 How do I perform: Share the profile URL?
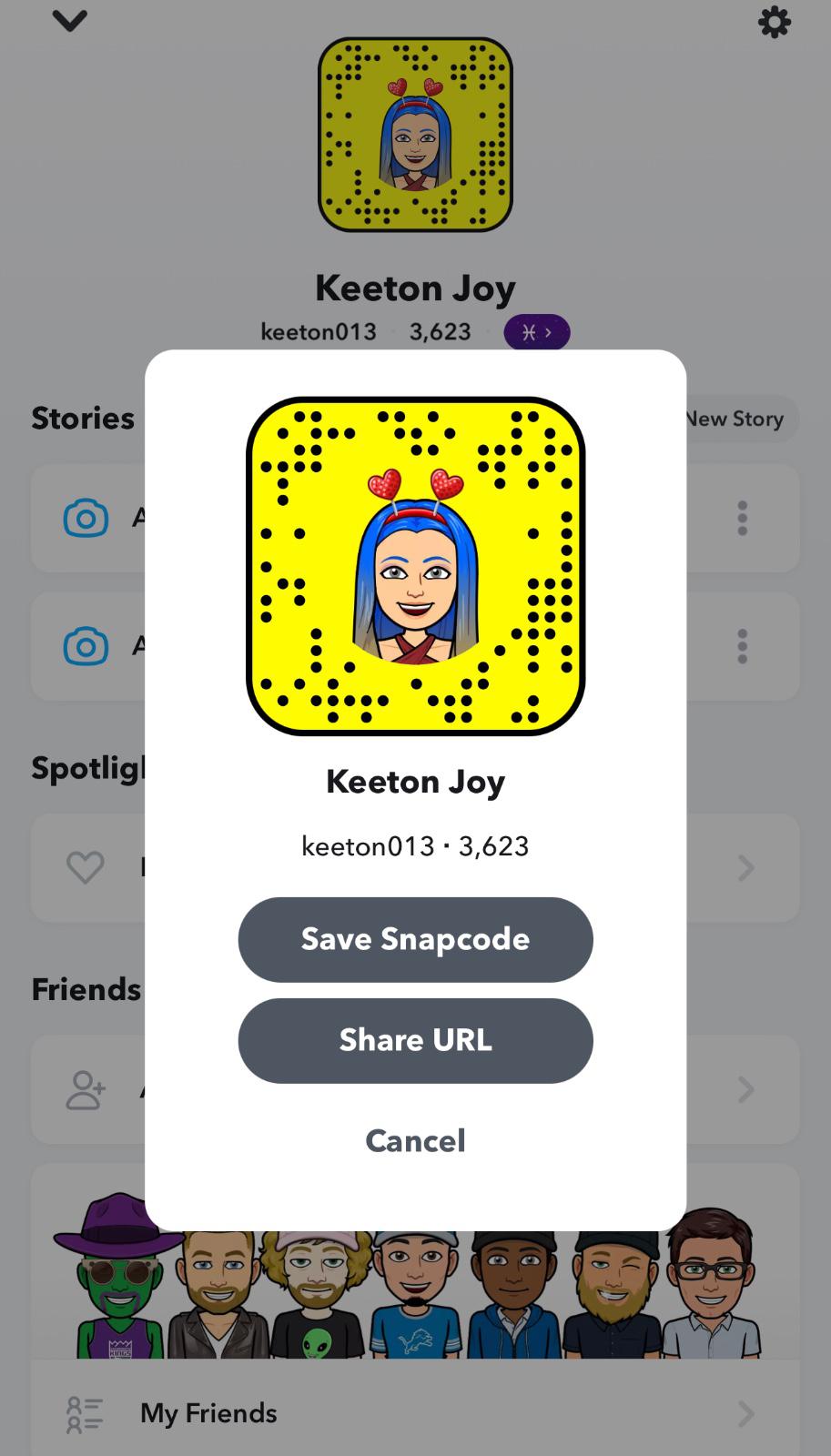coord(415,1040)
